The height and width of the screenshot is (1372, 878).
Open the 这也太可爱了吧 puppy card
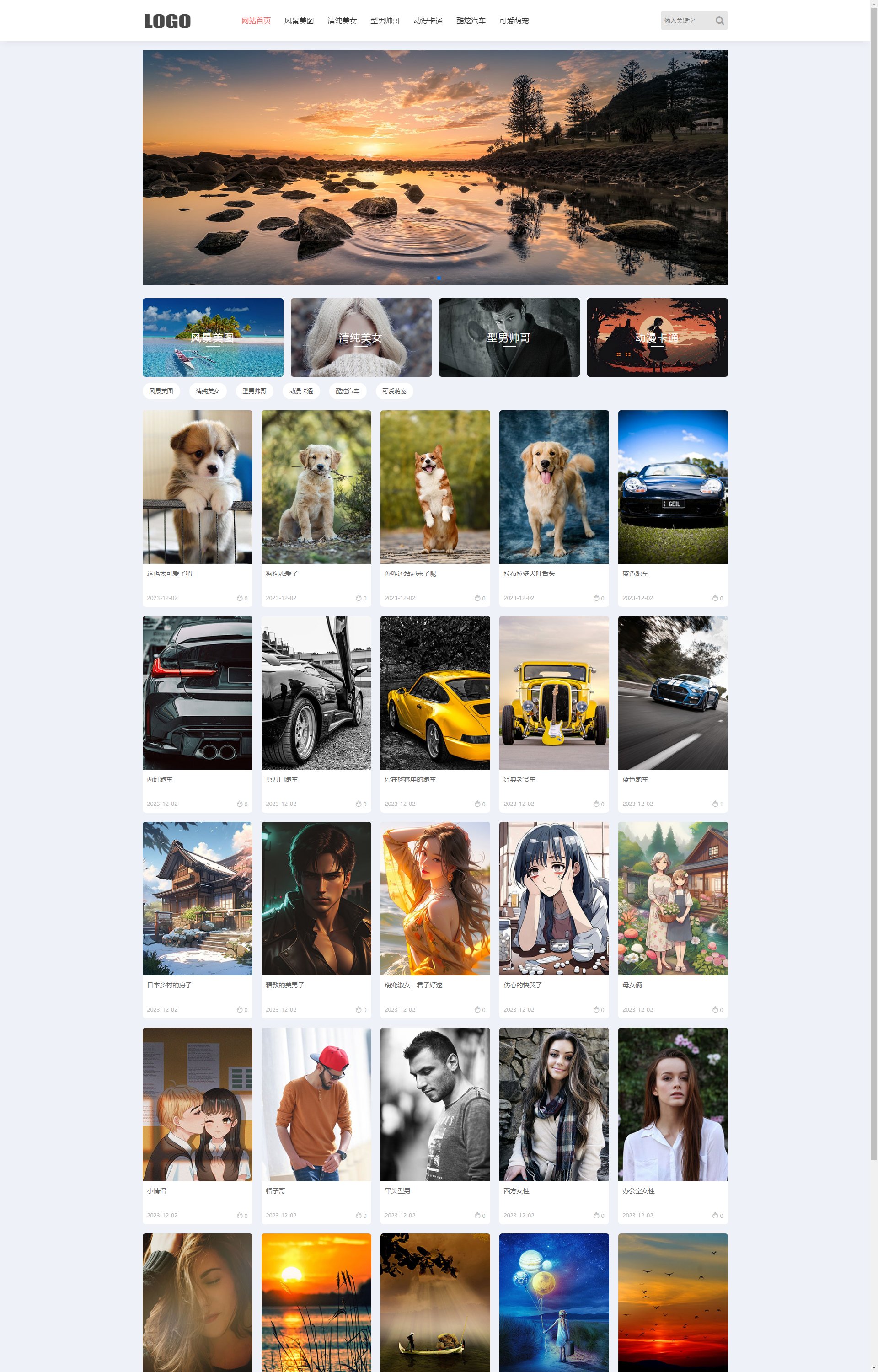click(x=197, y=488)
